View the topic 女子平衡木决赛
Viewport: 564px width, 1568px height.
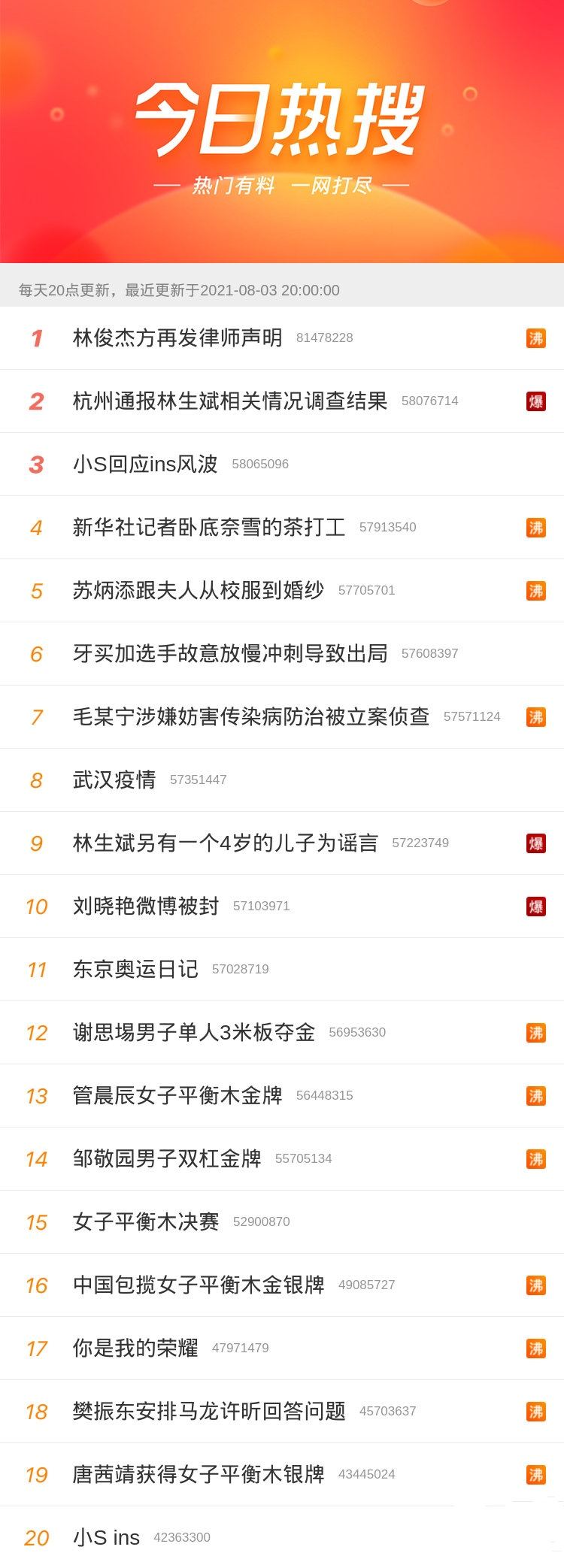coord(146,1222)
